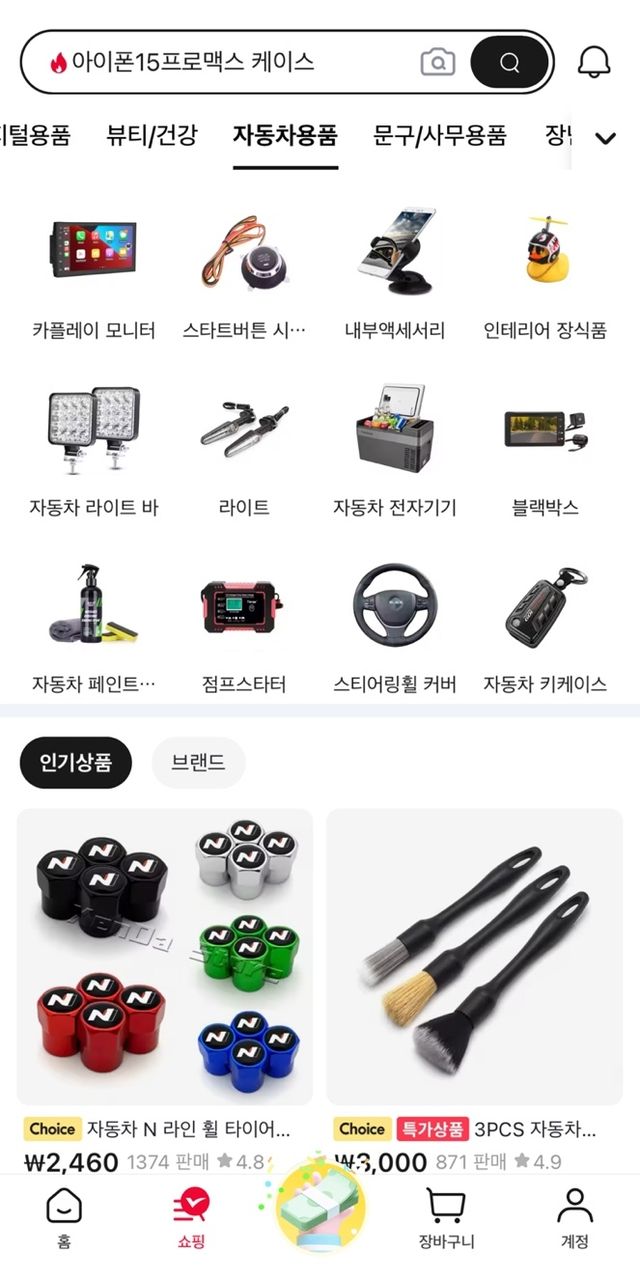The height and width of the screenshot is (1280, 640).
Task: Switch to the 계정 account tab
Action: 575,1220
